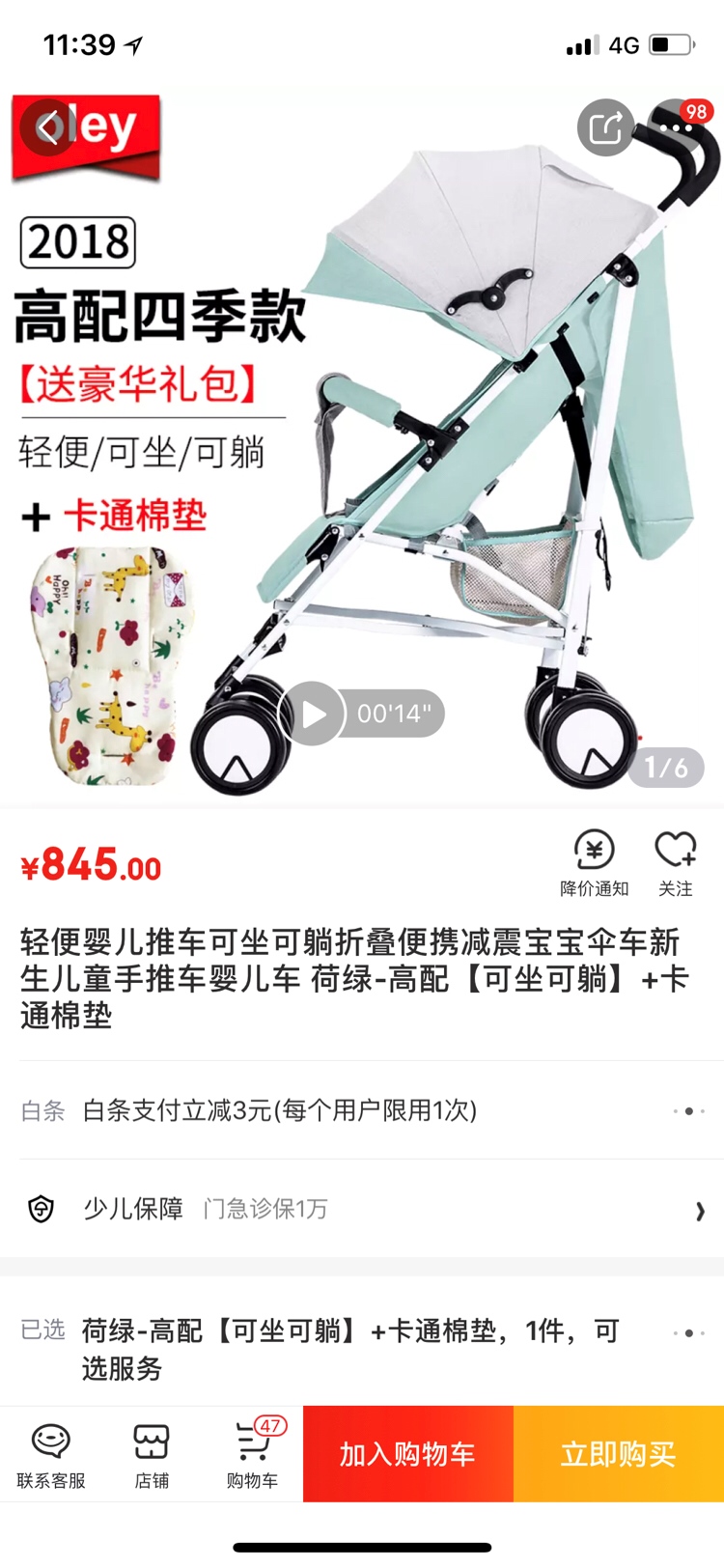The image size is (724, 1568).
Task: Play the 14-second product video
Action: point(313,714)
